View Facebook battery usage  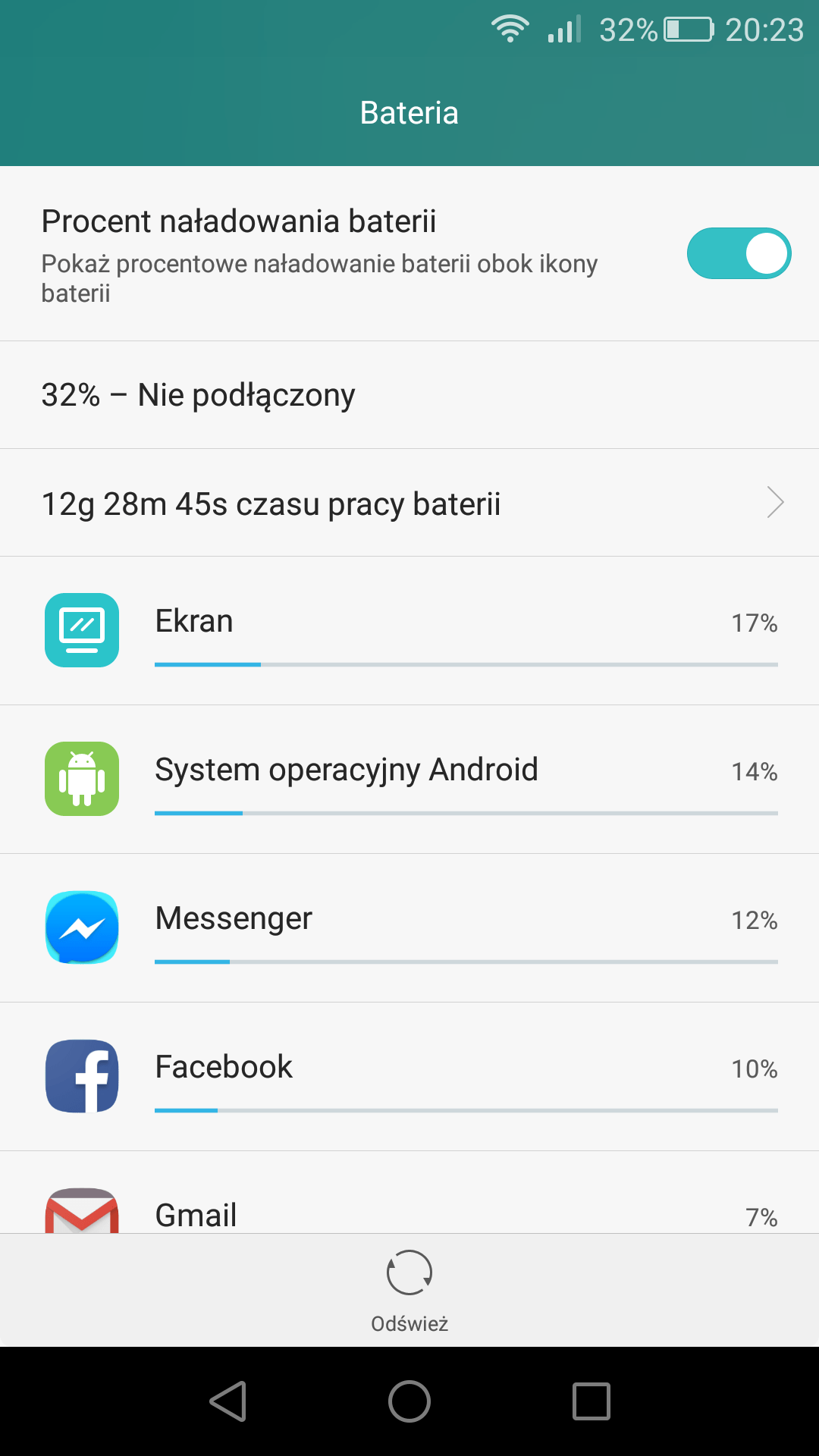pyautogui.click(x=409, y=1077)
